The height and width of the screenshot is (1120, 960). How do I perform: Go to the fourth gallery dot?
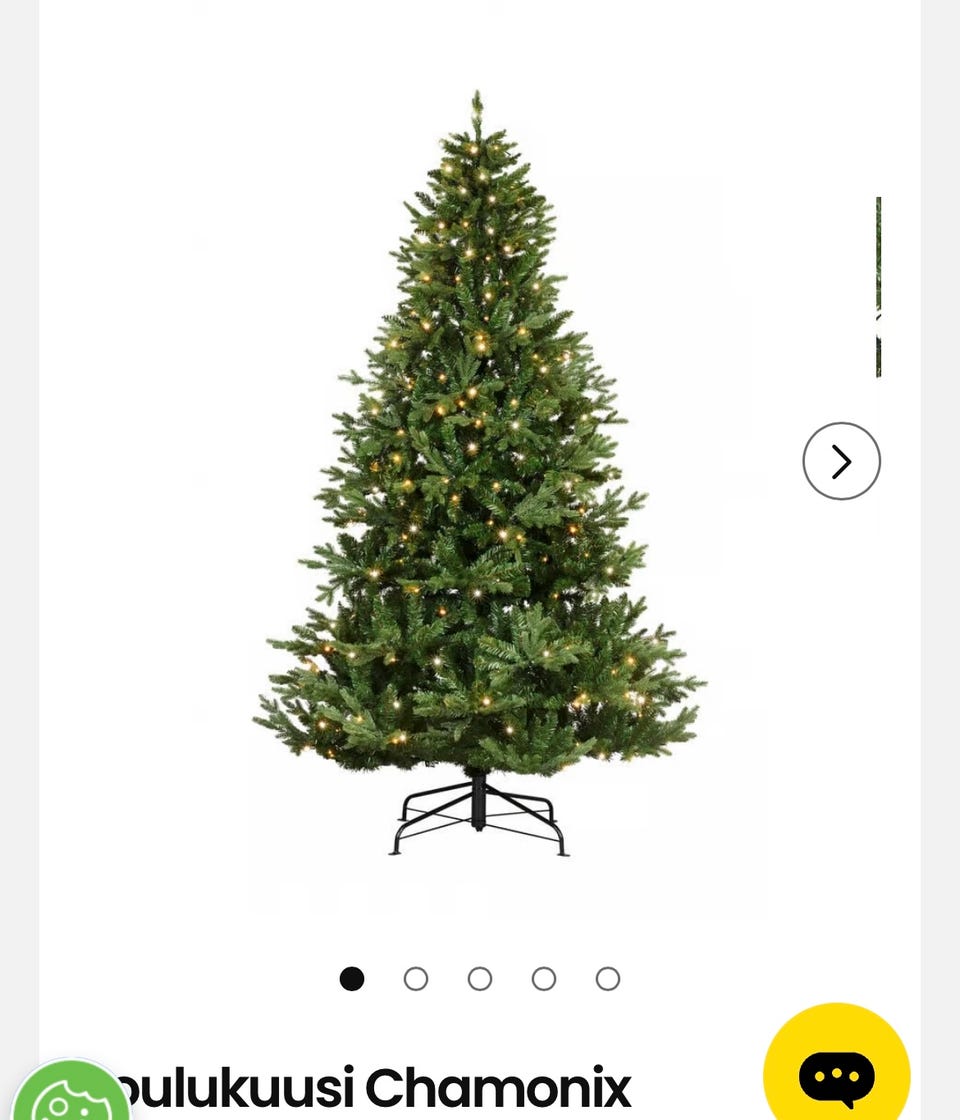[x=544, y=979]
